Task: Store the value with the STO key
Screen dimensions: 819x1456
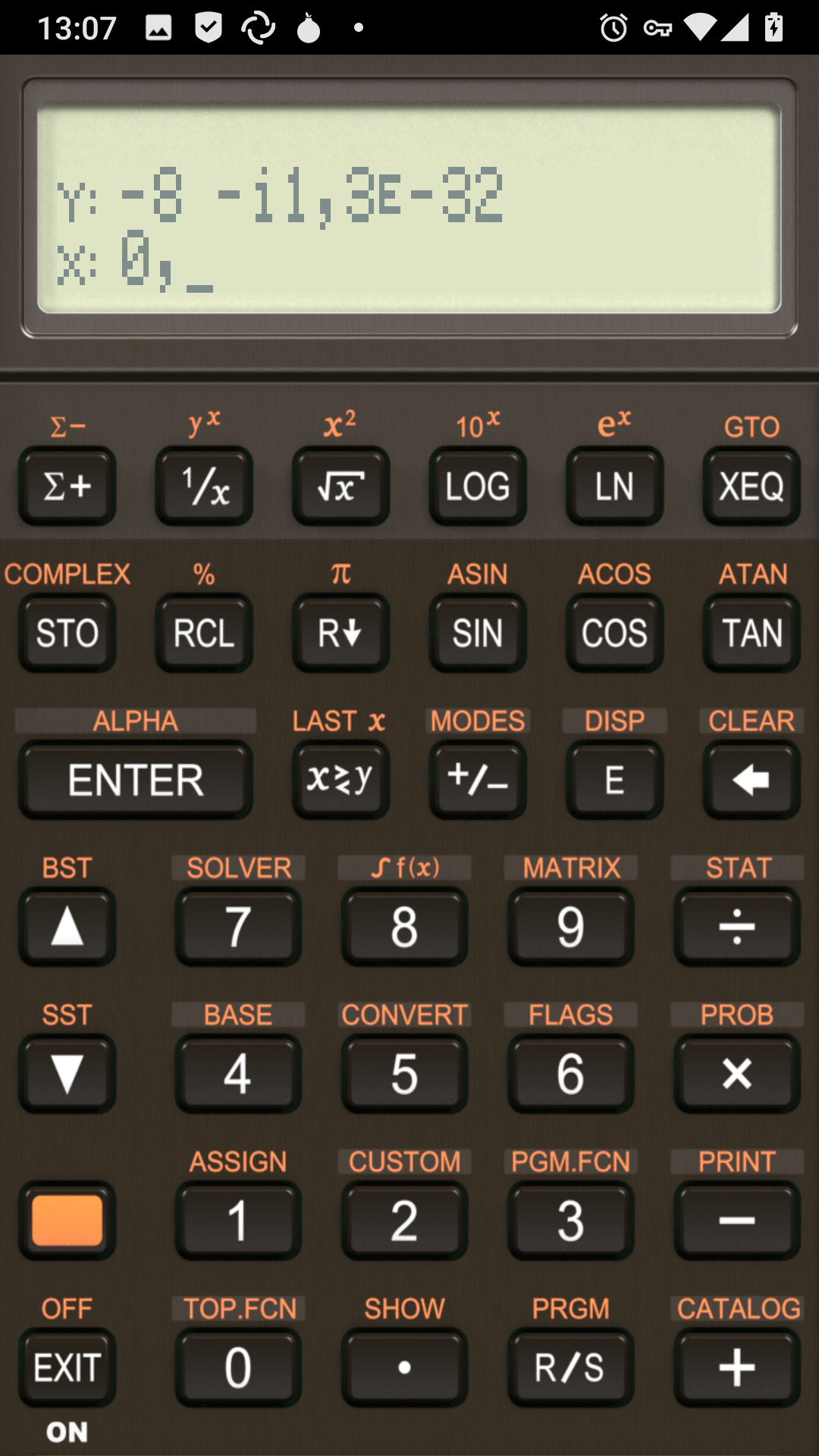Action: [x=67, y=633]
